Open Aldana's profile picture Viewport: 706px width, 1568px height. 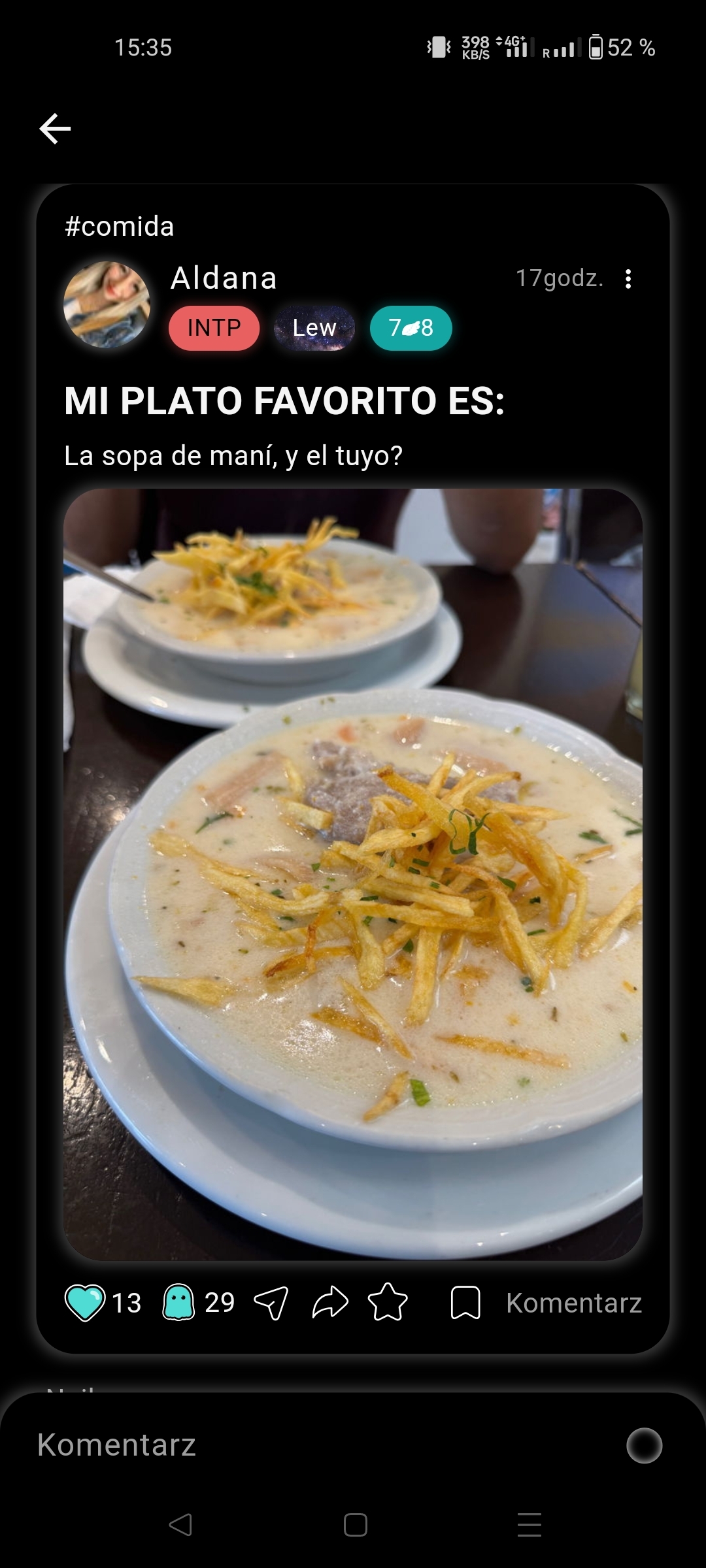click(x=107, y=304)
